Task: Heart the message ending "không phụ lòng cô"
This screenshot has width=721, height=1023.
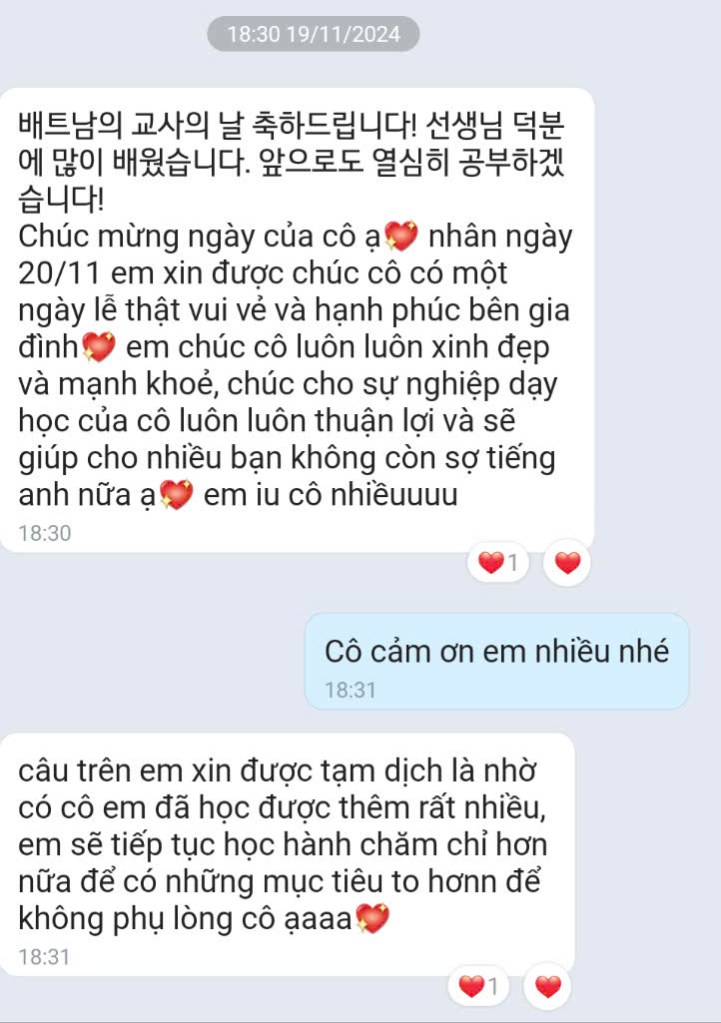Action: 547,987
